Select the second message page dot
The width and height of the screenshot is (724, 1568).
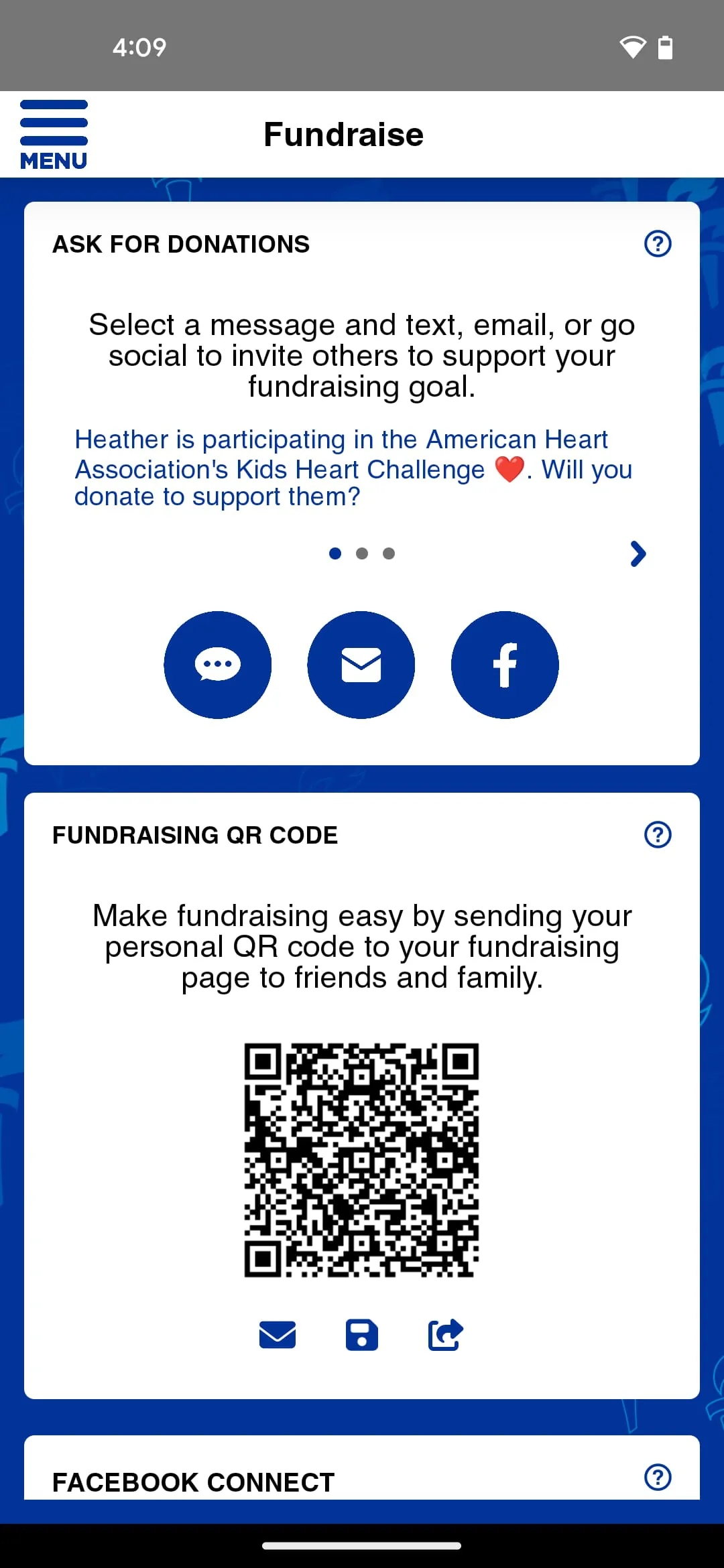(x=362, y=553)
